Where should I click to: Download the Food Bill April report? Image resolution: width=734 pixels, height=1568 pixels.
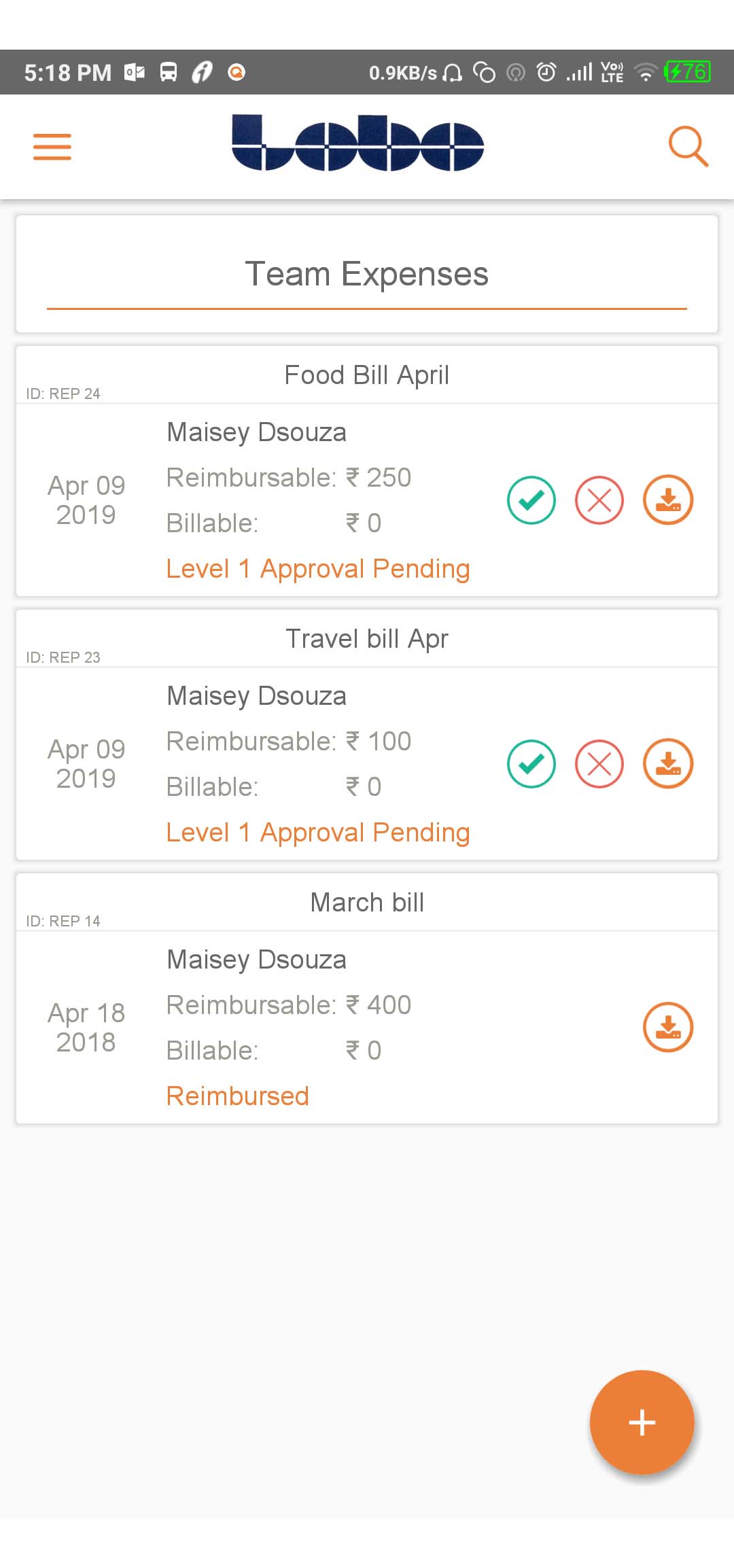(x=668, y=500)
